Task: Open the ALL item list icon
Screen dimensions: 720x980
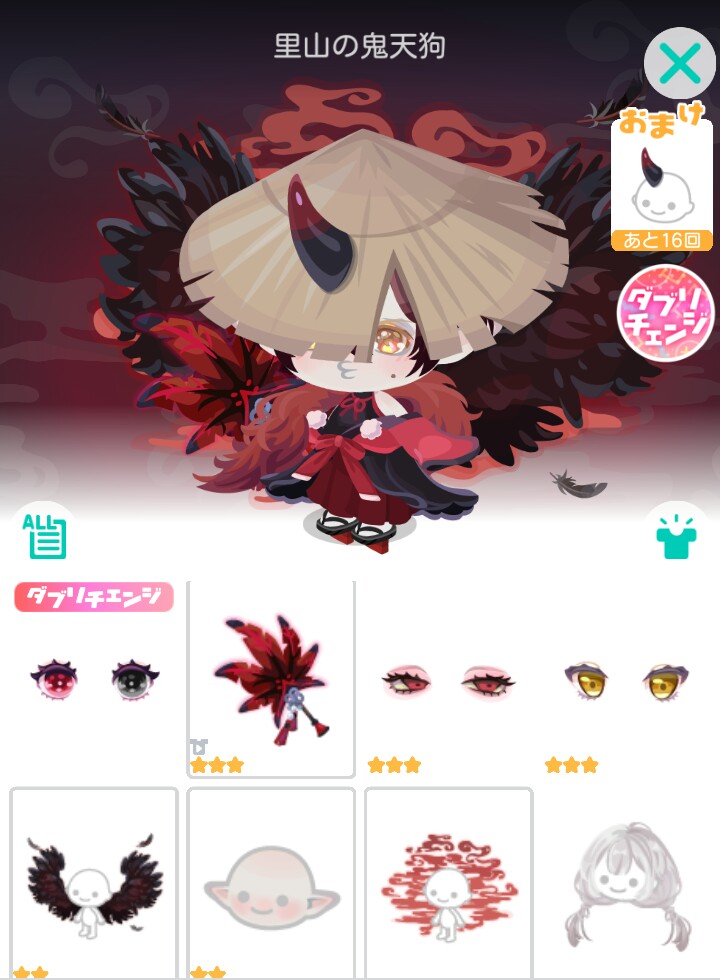Action: (43, 537)
